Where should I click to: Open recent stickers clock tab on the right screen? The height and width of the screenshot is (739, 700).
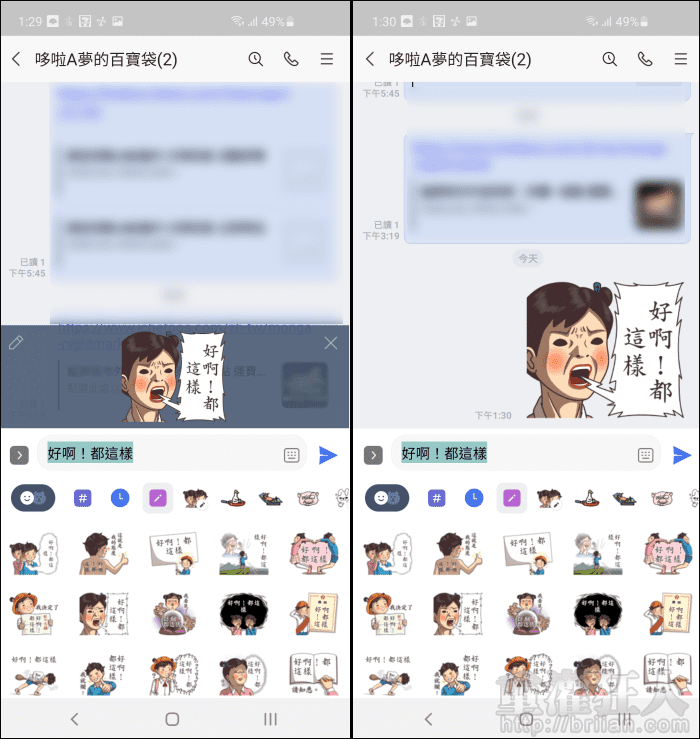coord(473,497)
